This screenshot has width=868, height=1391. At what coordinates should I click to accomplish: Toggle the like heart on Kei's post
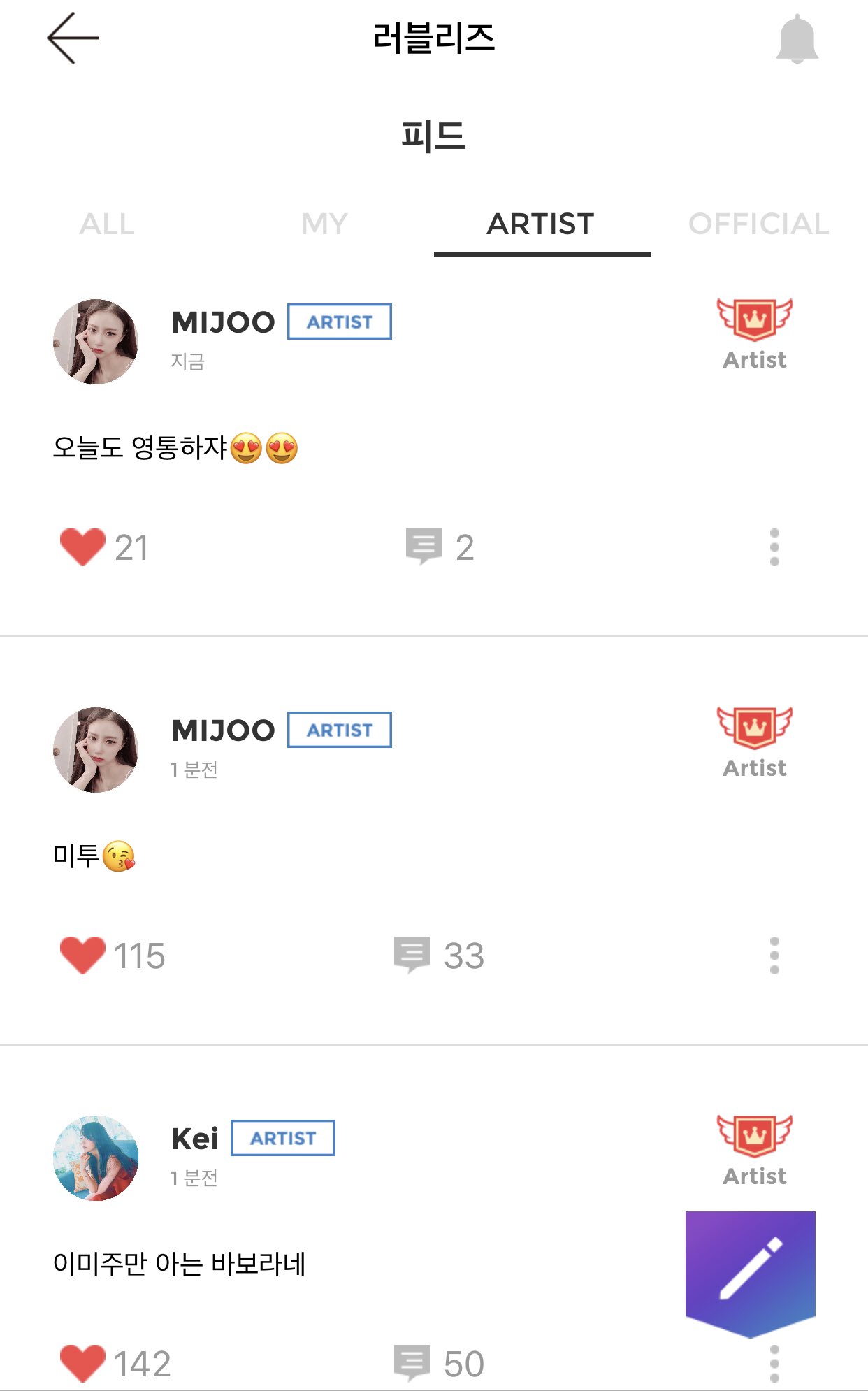click(x=80, y=1362)
